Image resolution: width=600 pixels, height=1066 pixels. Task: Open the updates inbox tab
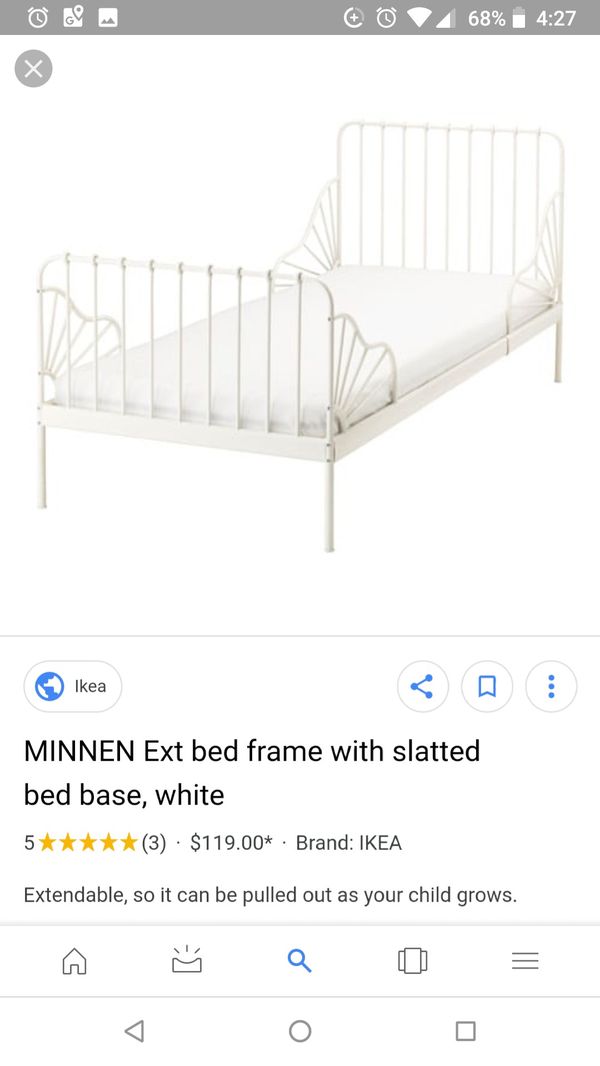pos(187,961)
